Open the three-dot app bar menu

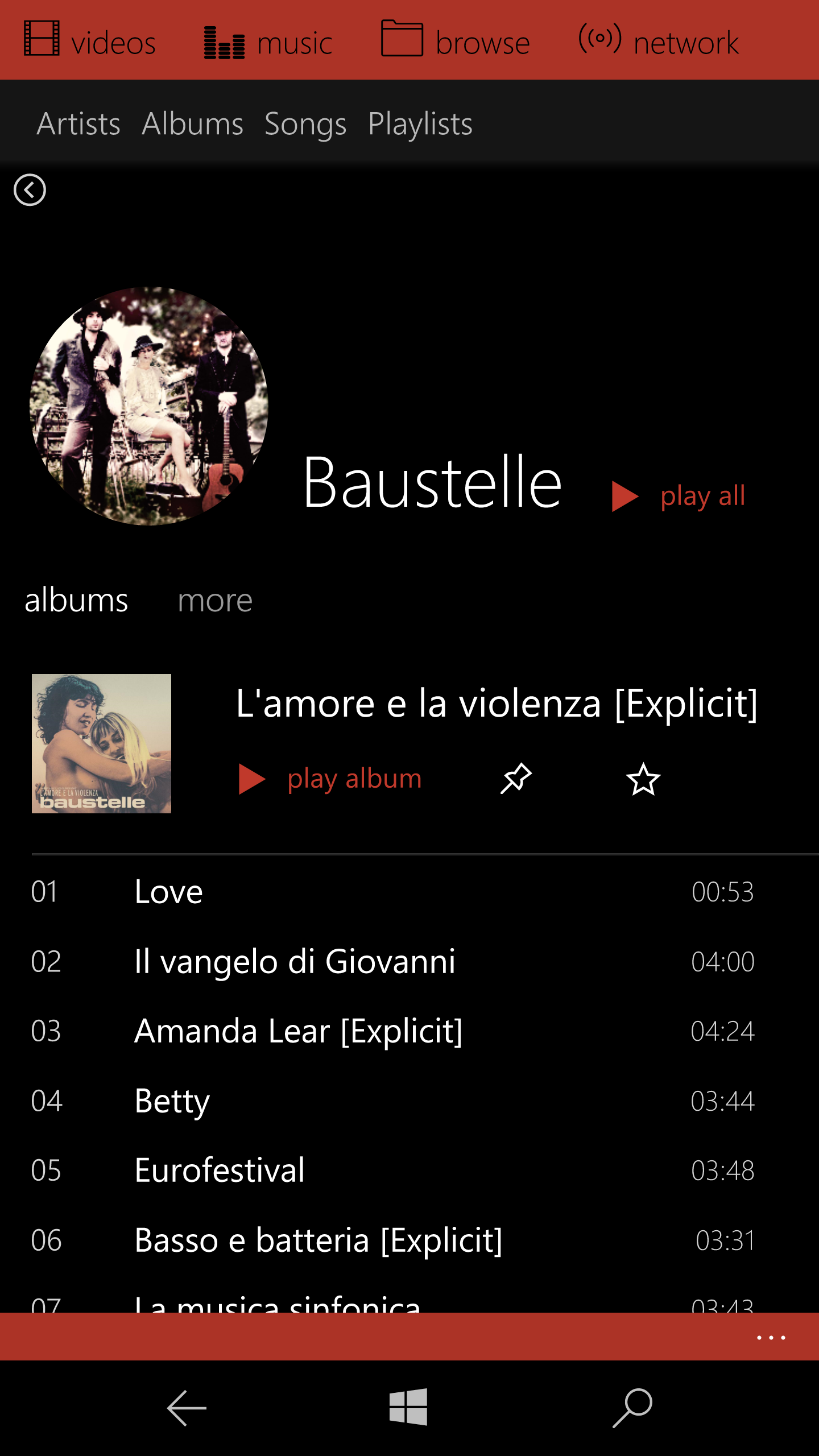(771, 1338)
